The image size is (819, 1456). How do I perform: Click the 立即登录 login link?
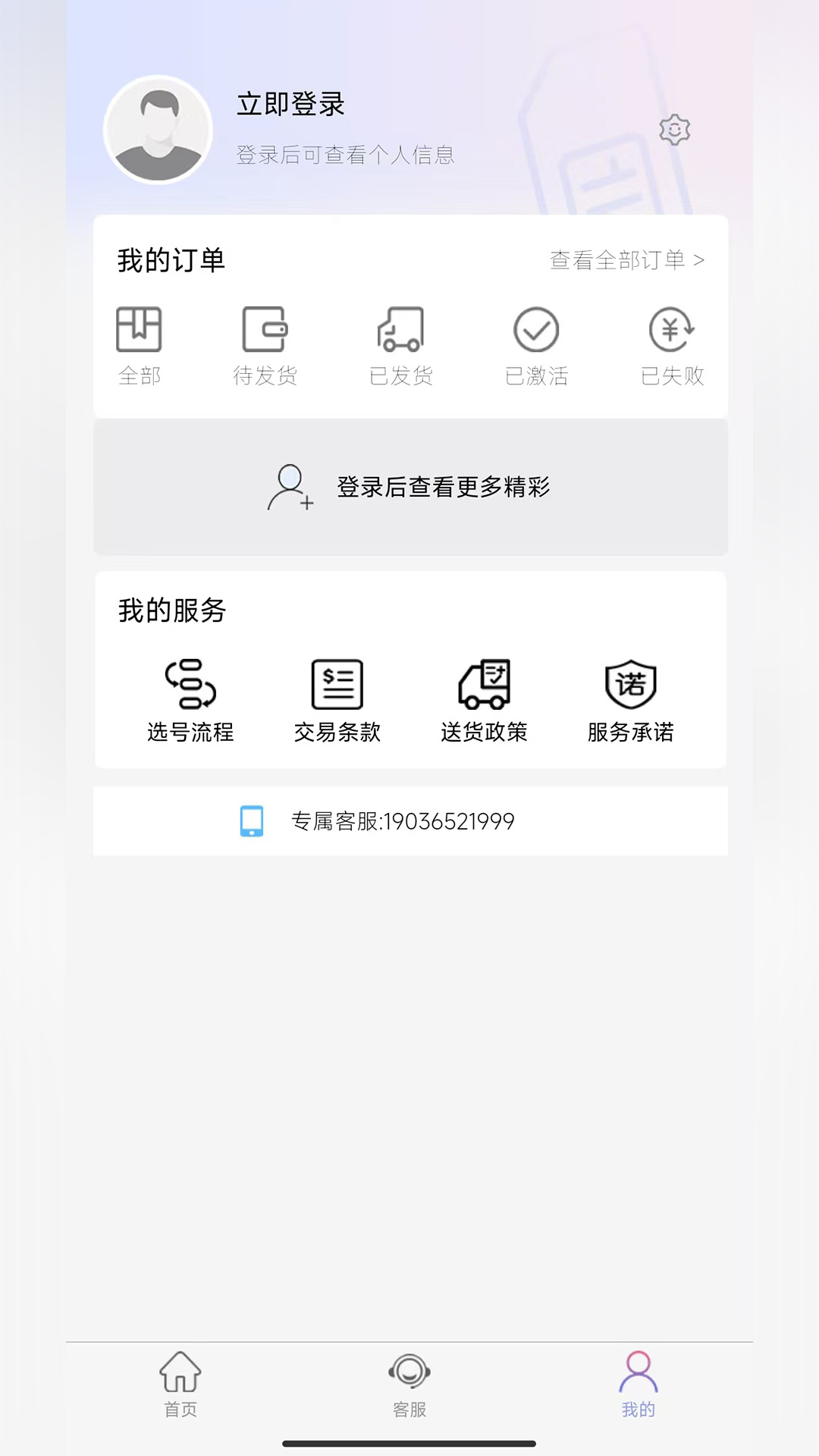[x=290, y=105]
